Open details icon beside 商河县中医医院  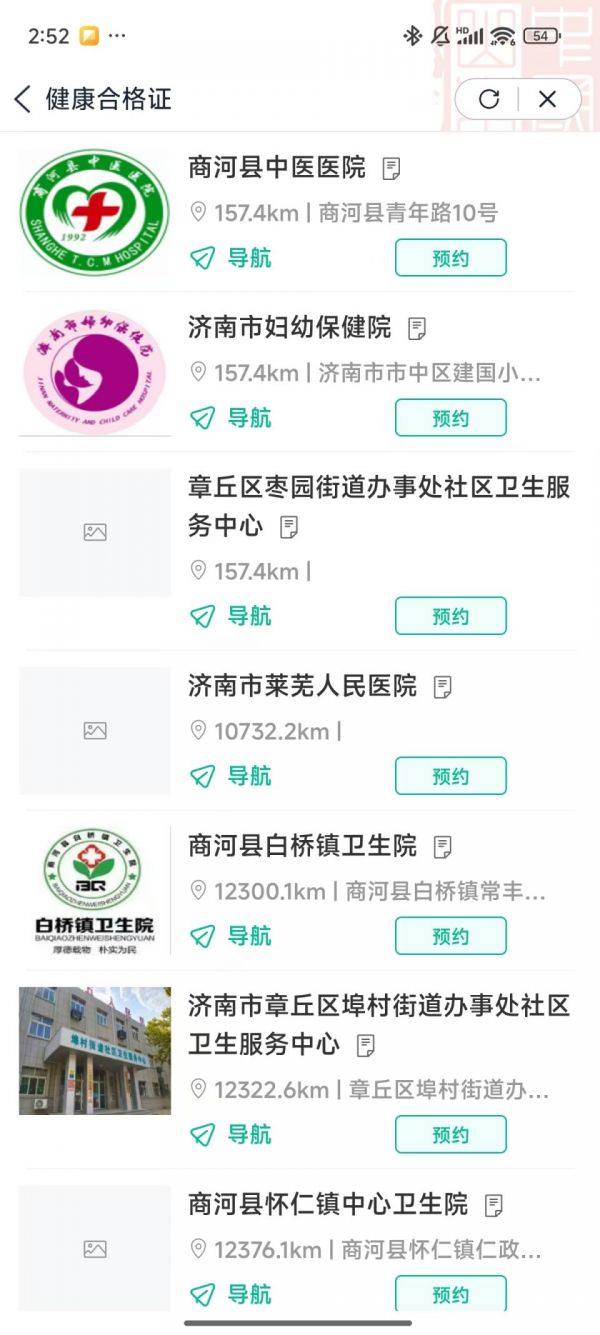point(392,168)
